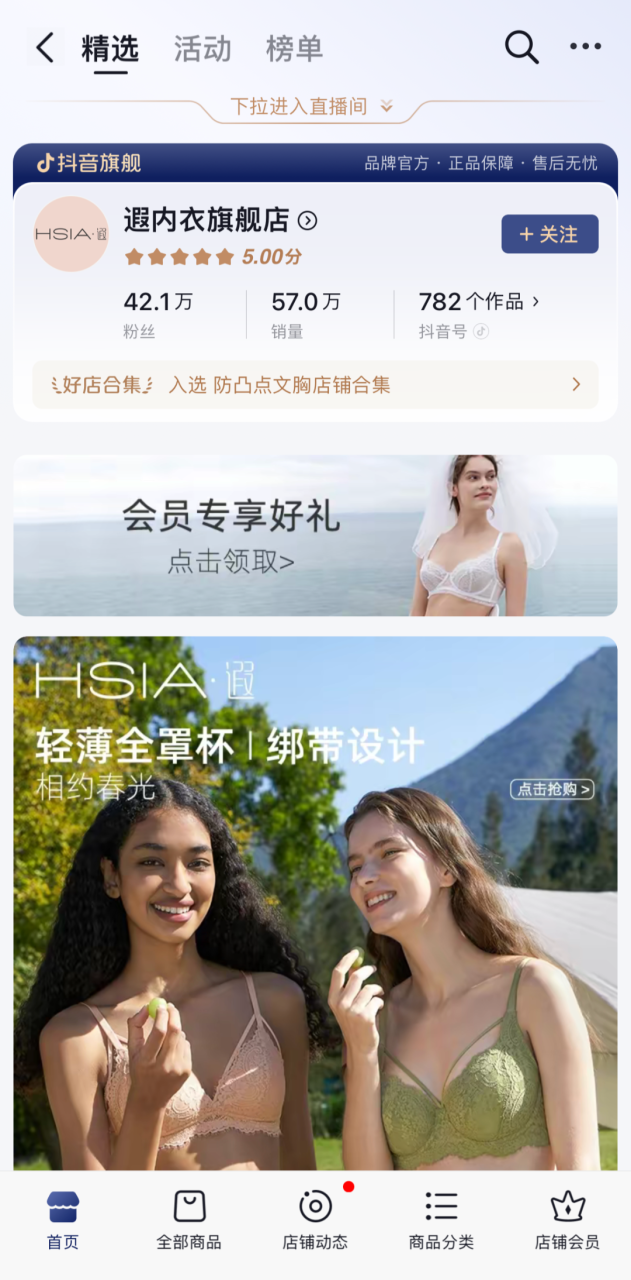Tap 点击抢购 on the HSIA banner
Image resolution: width=631 pixels, height=1280 pixels.
click(552, 789)
